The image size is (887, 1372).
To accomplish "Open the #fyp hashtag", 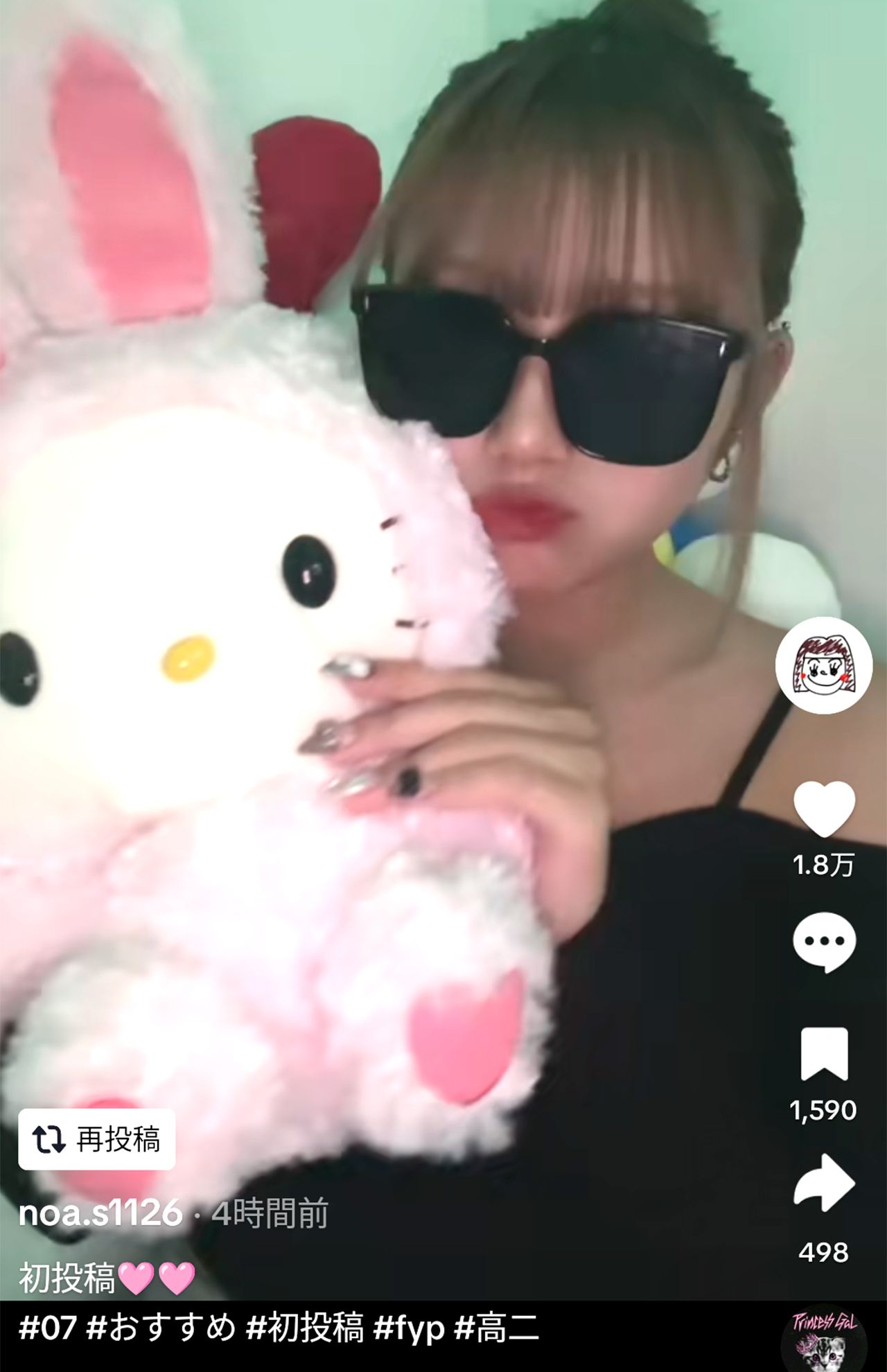I will (x=408, y=1329).
